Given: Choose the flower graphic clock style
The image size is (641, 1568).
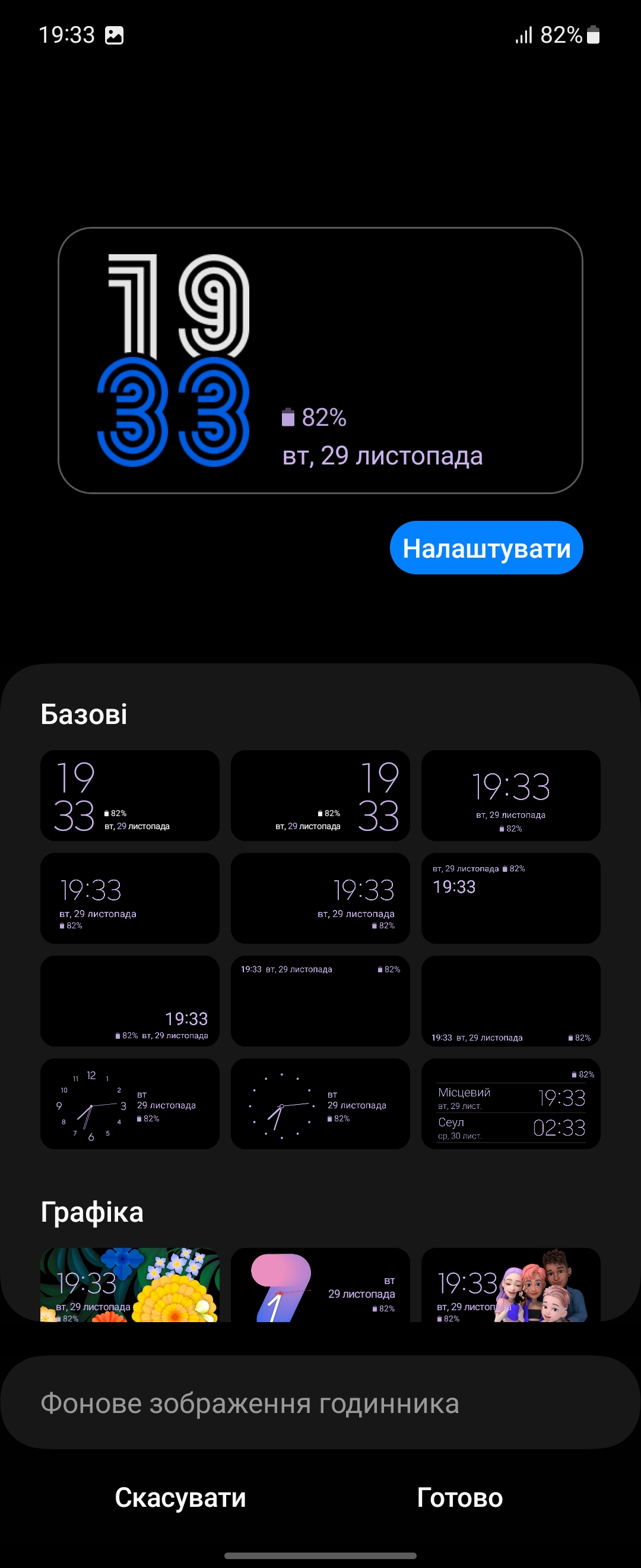Looking at the screenshot, I should 129,1285.
